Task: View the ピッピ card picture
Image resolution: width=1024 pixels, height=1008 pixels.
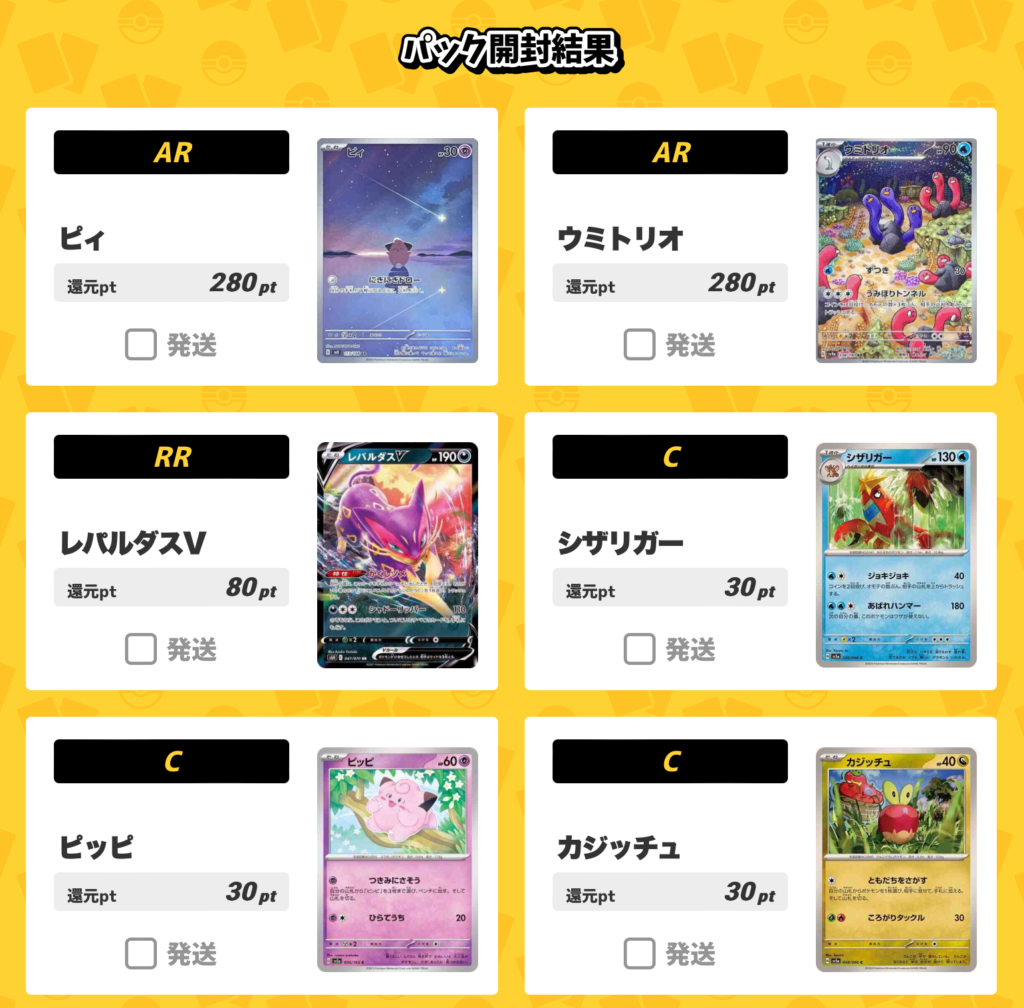Action: pos(398,860)
